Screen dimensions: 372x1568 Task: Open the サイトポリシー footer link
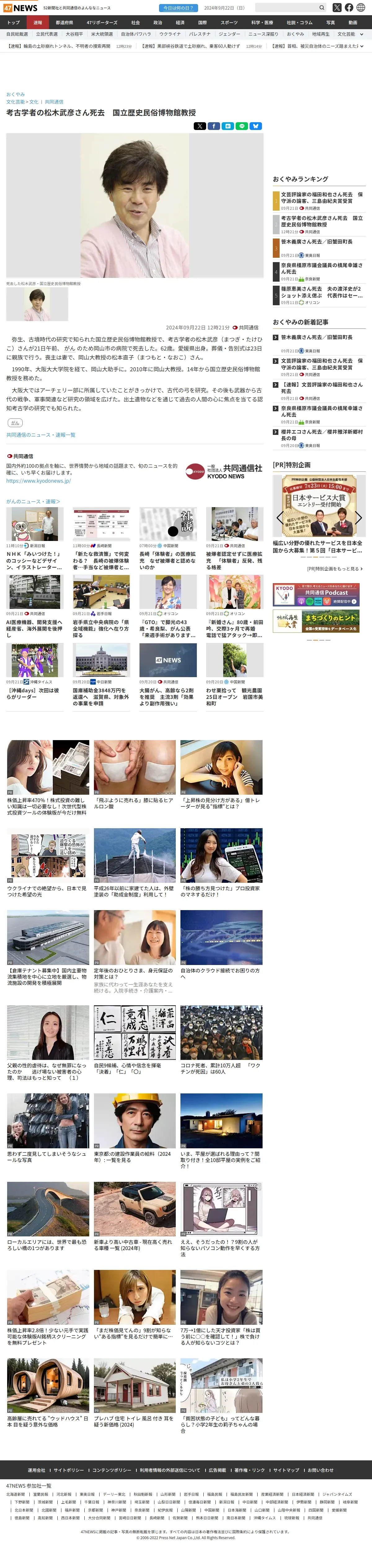(69, 1470)
